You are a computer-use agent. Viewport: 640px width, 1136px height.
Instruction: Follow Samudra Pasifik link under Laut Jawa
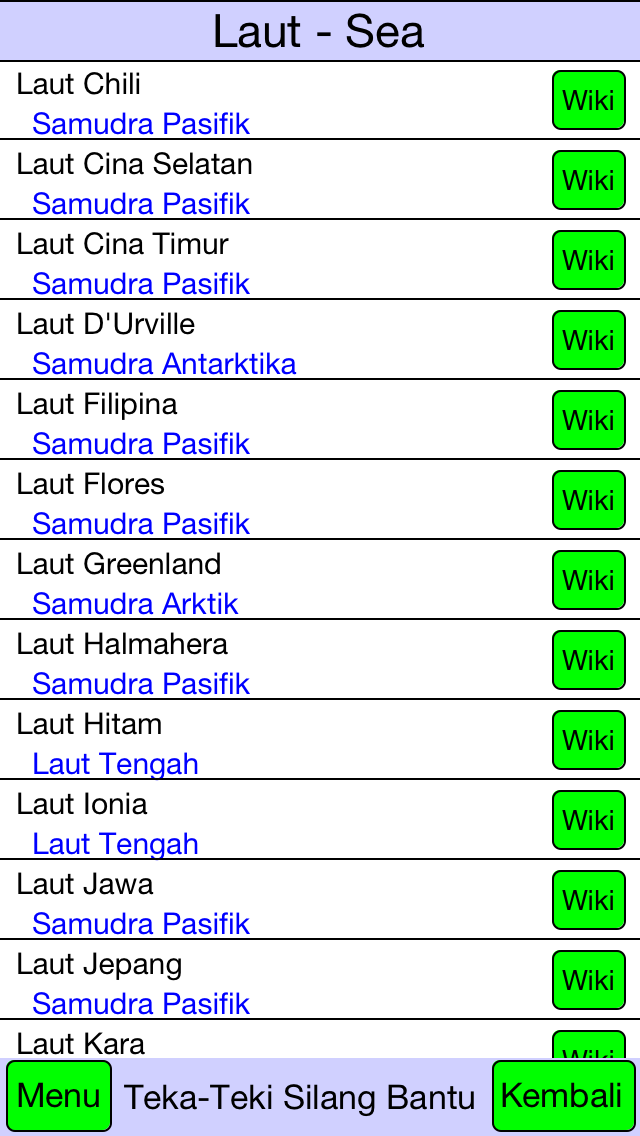pos(141,924)
